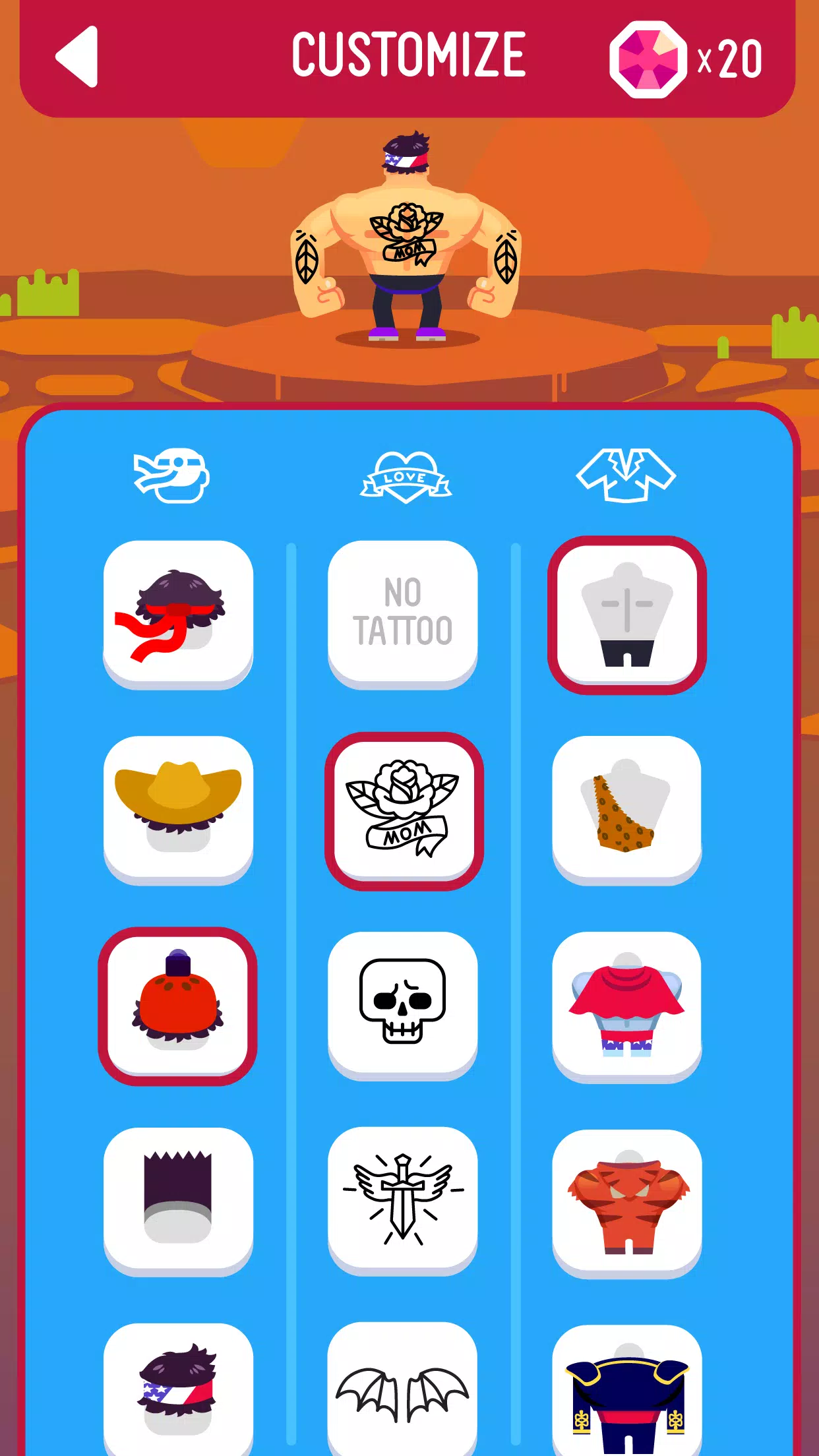Select the red ninja headband
Viewport: 819px width, 1456px height.
pos(178,615)
